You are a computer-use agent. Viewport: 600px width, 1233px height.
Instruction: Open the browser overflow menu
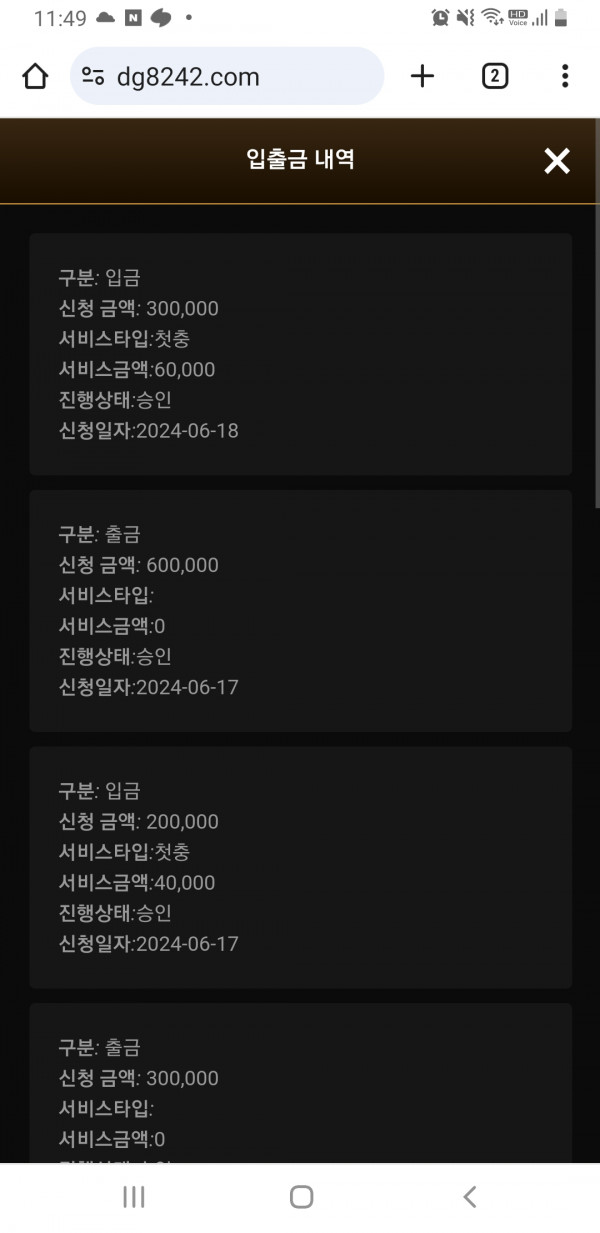point(565,76)
